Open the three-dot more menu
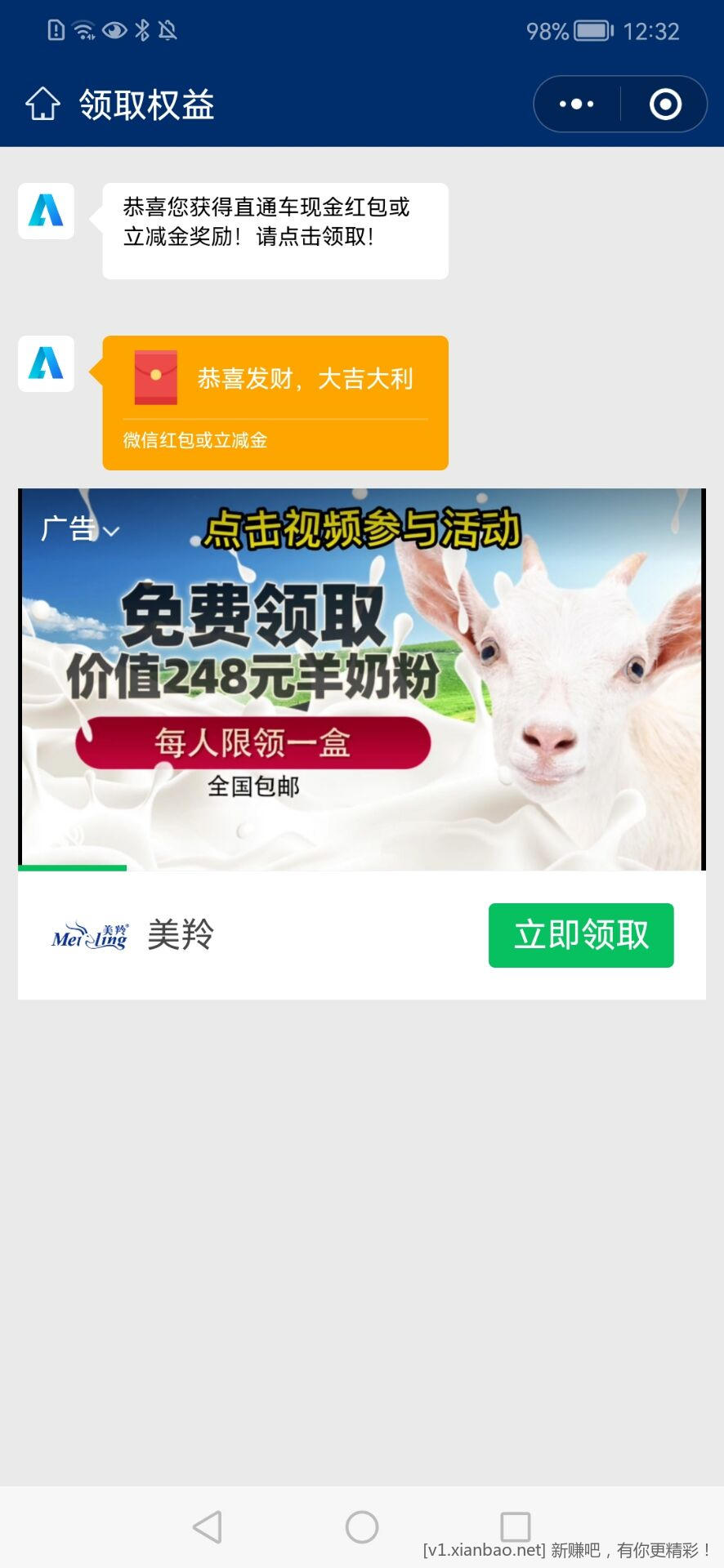 click(577, 105)
